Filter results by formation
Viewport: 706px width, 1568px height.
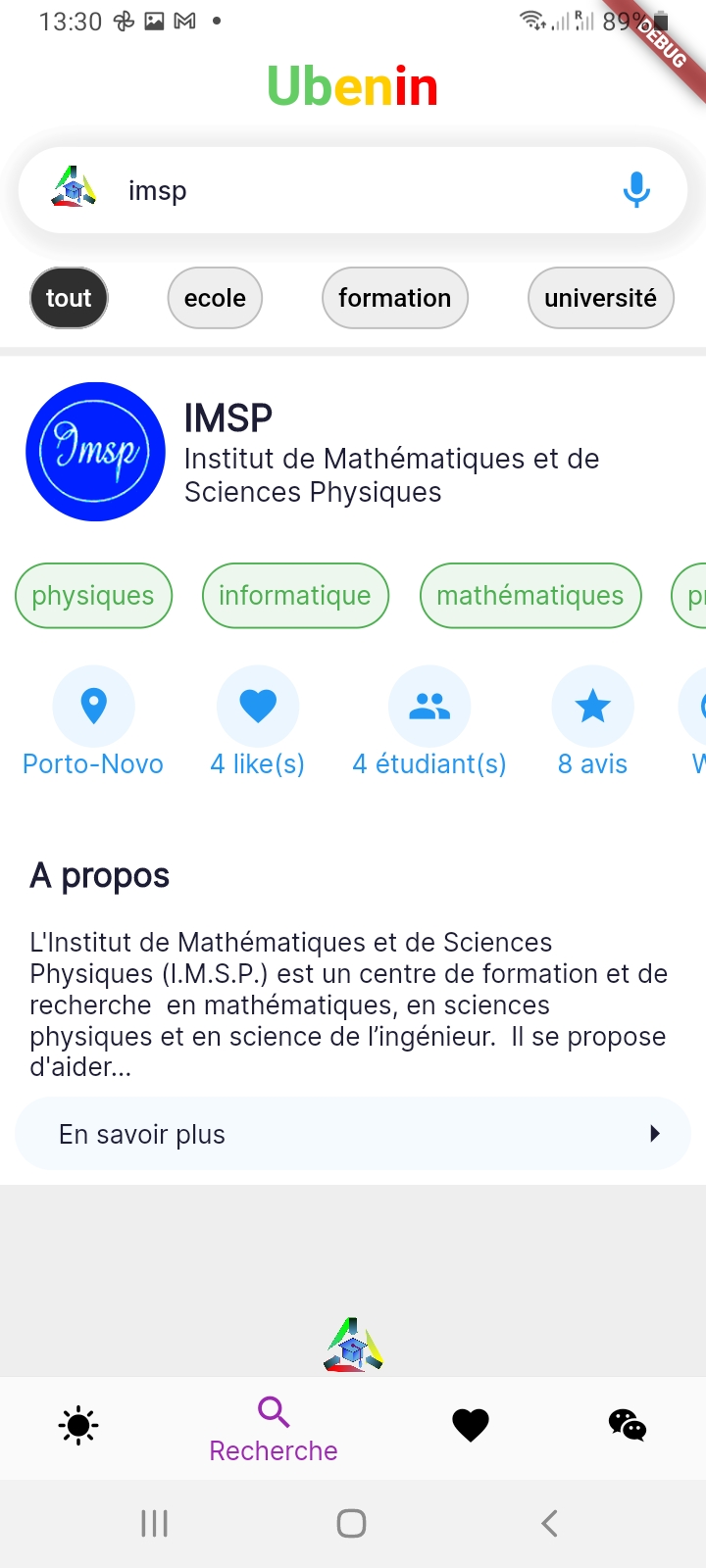click(394, 298)
